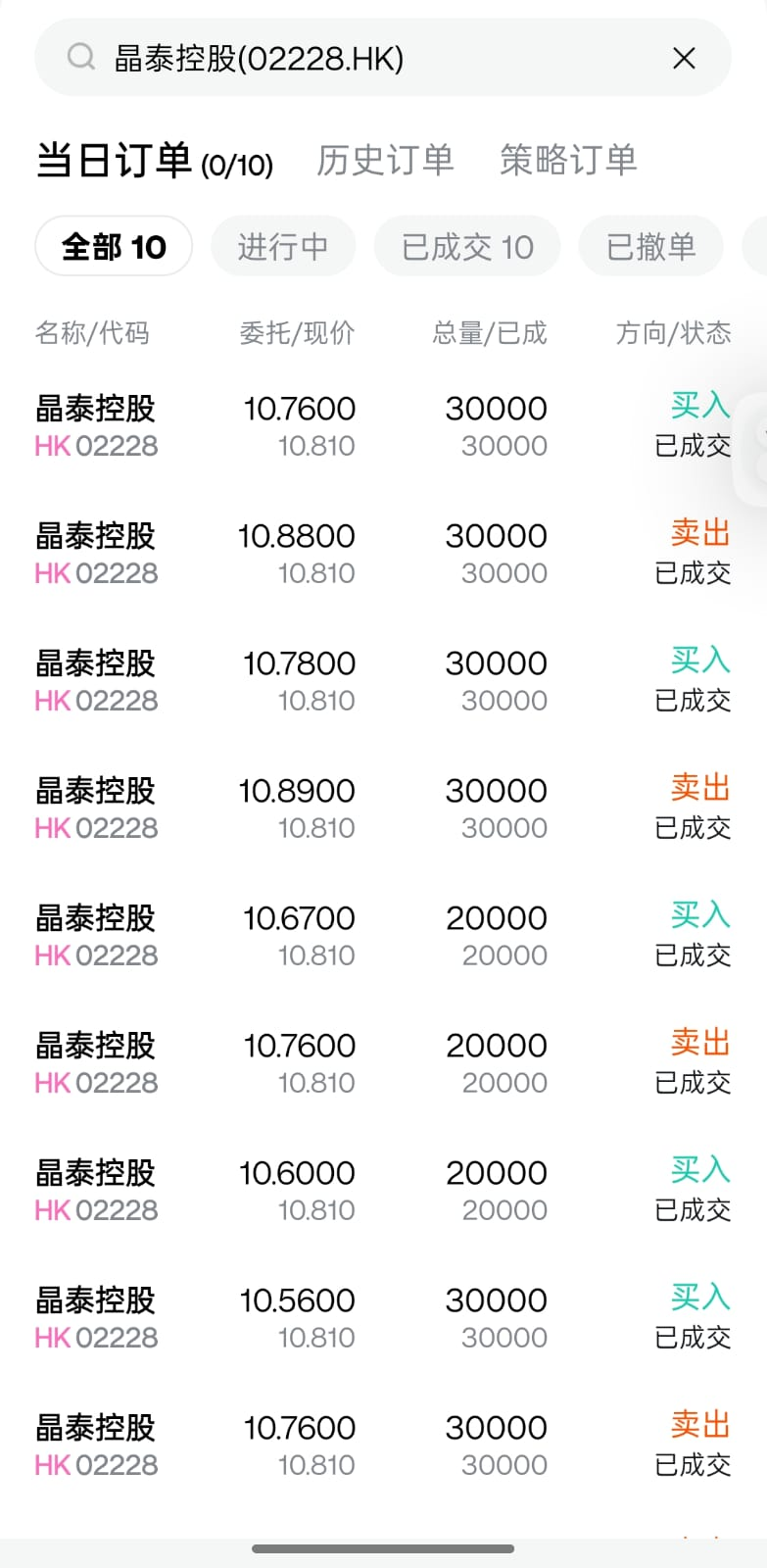This screenshot has width=767, height=1568.
Task: Open the 卖出 order priced at 10.8900
Action: [x=383, y=808]
